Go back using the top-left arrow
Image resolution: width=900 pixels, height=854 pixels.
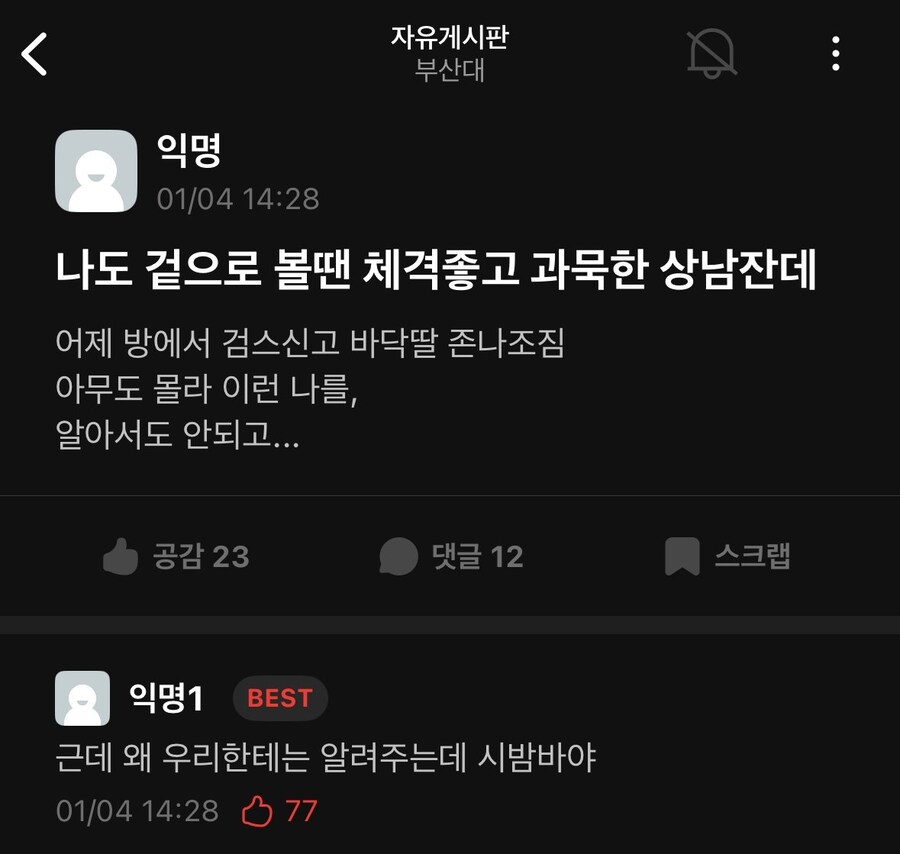coord(35,54)
